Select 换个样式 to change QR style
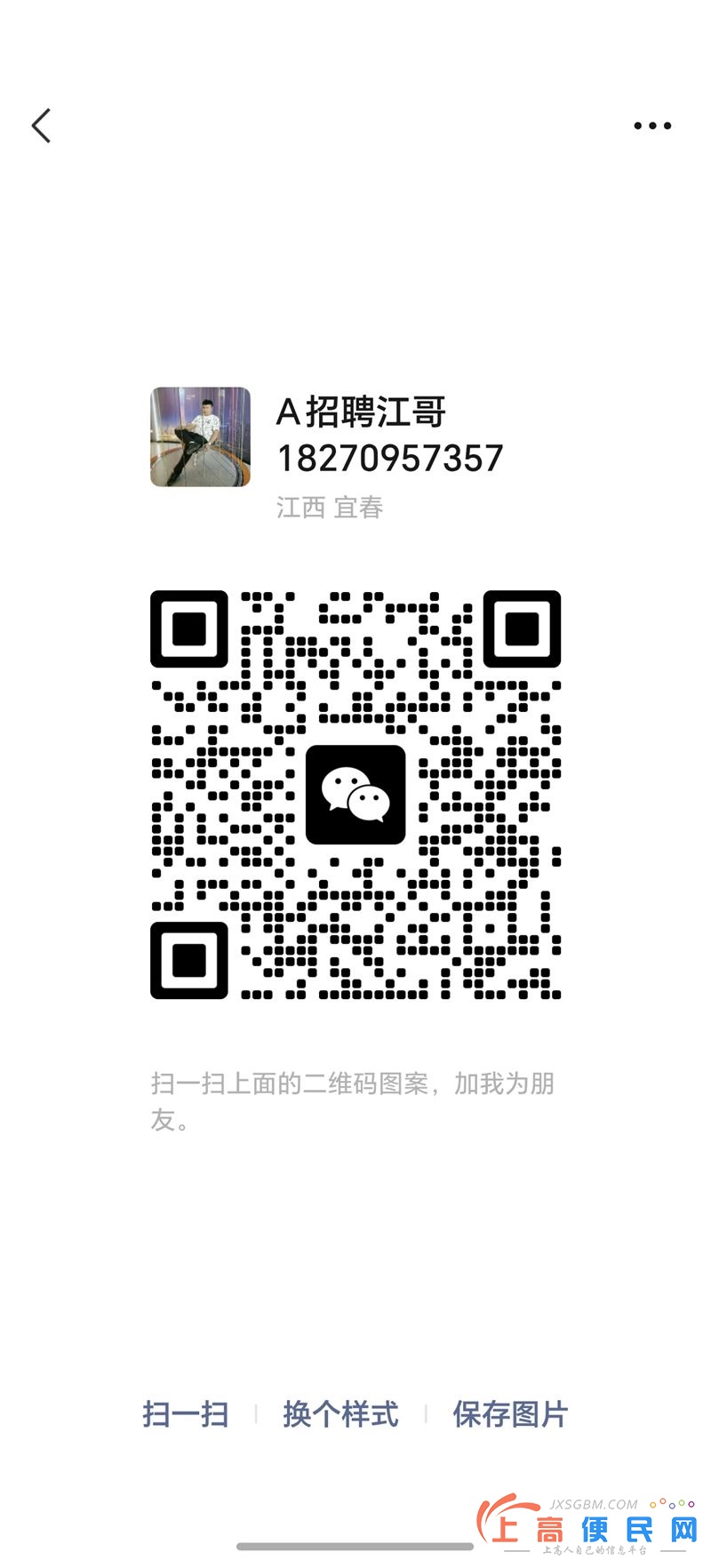Image resolution: width=711 pixels, height=1568 pixels. 340,1413
